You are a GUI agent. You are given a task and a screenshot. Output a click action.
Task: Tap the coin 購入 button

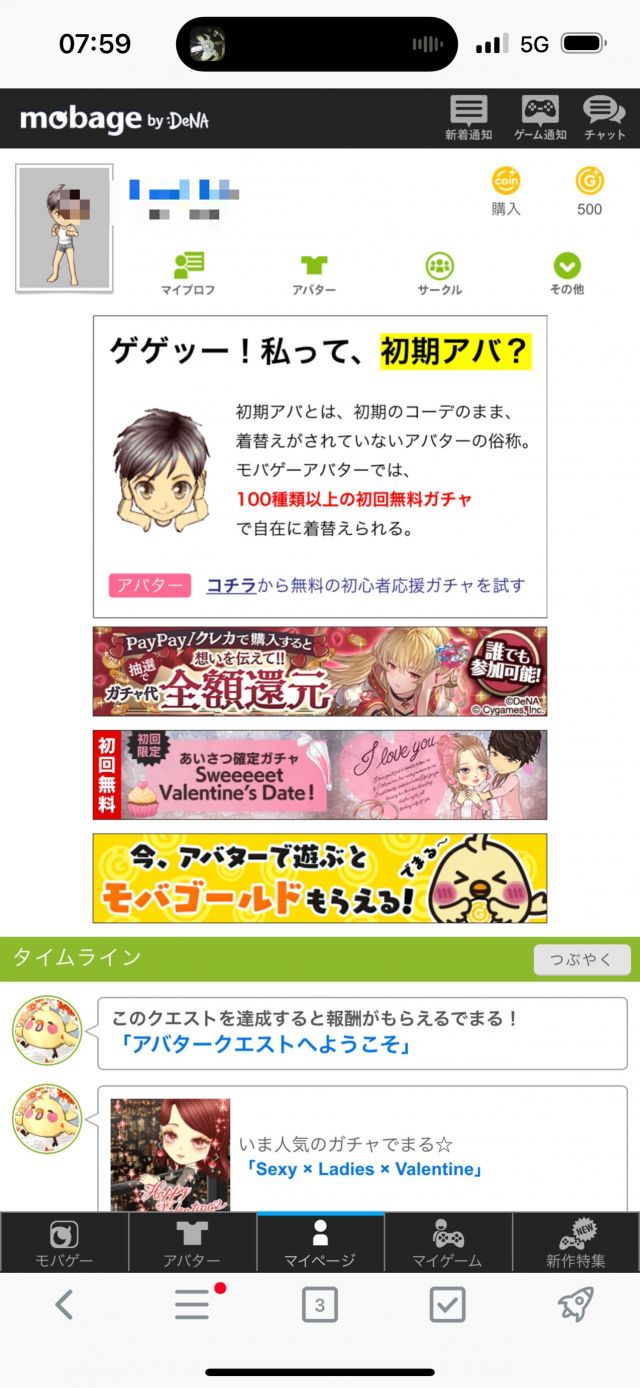(x=506, y=191)
